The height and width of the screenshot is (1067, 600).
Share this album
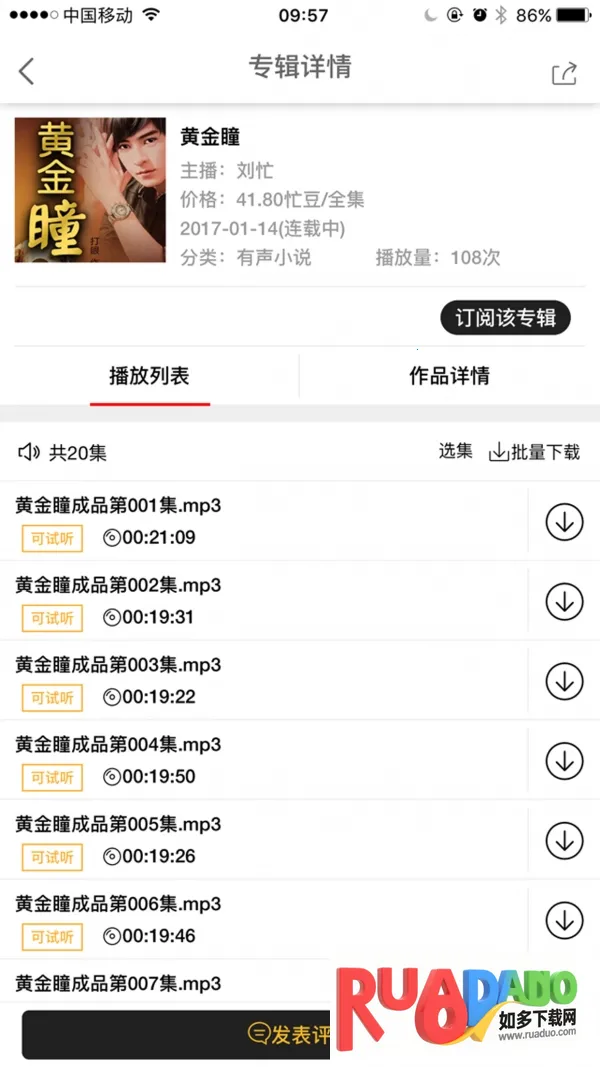tap(564, 73)
